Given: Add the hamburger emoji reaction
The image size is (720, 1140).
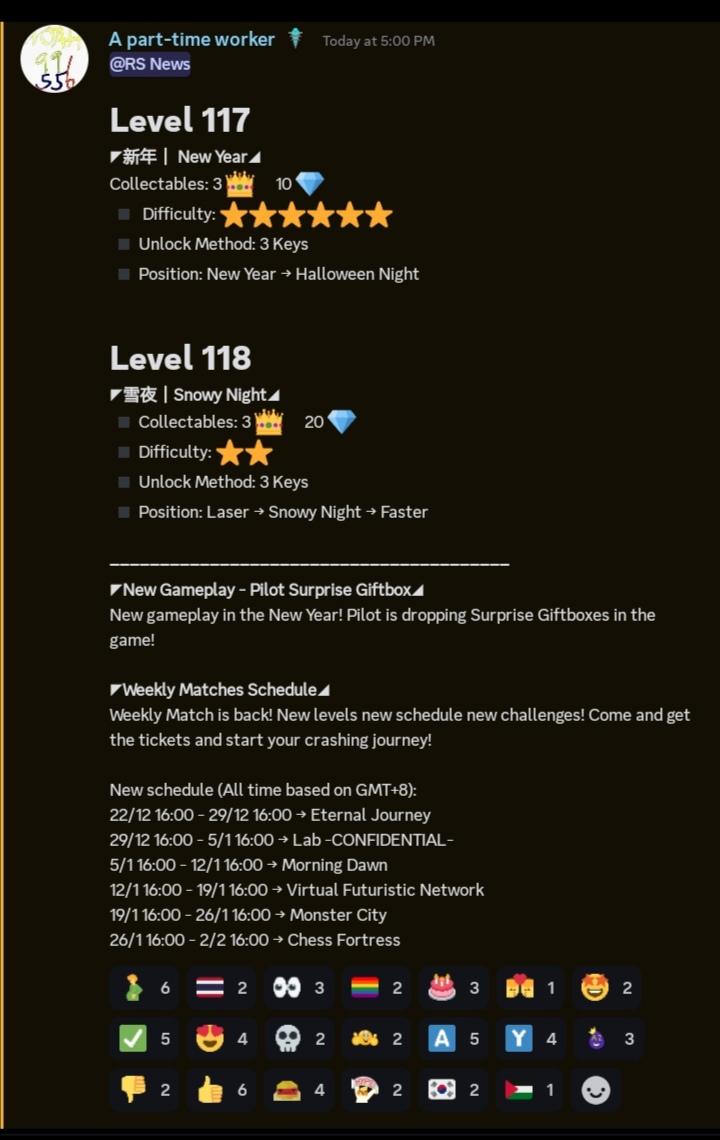Looking at the screenshot, I should coord(298,1090).
